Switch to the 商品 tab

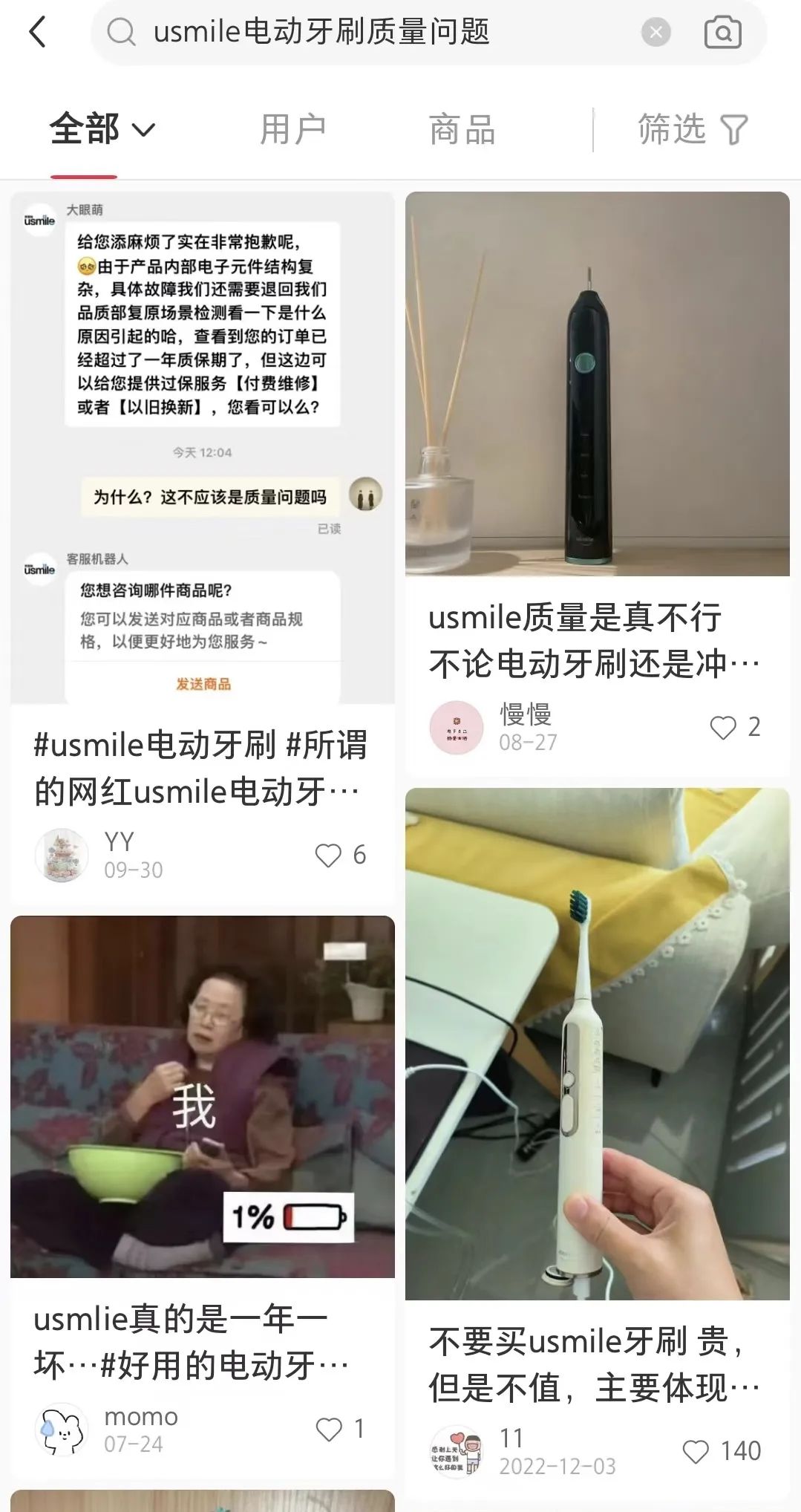(x=462, y=129)
